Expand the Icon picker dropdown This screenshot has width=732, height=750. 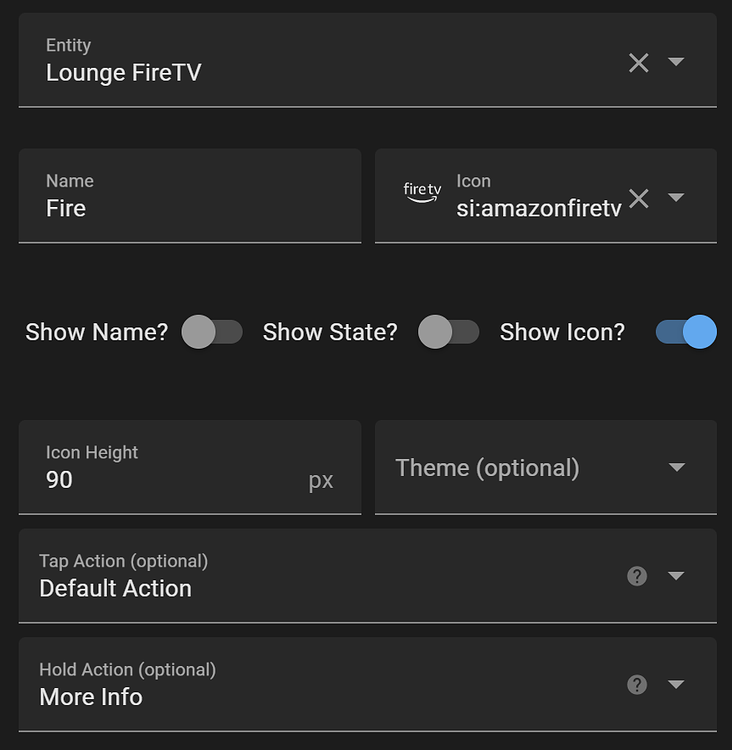(676, 198)
